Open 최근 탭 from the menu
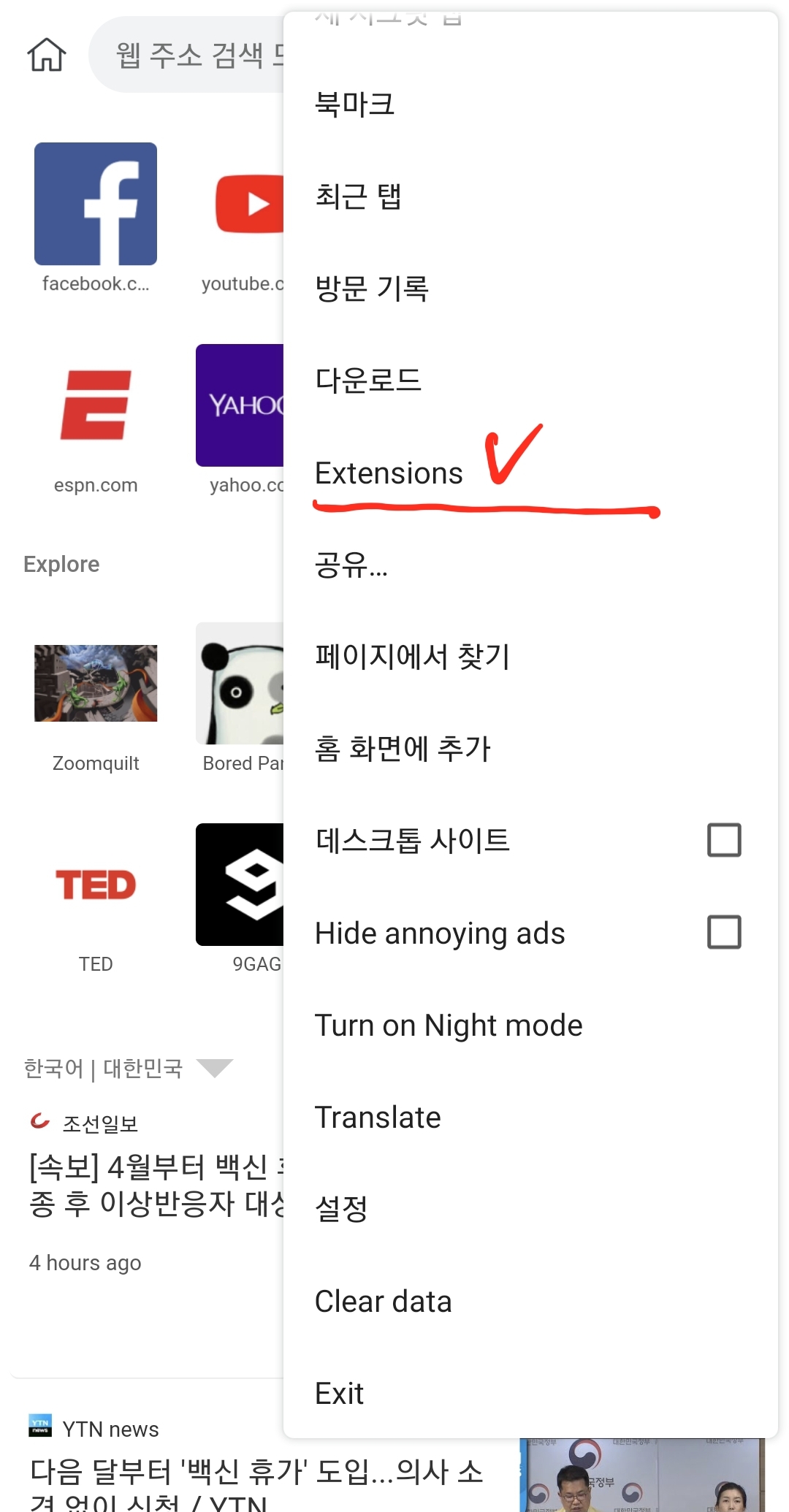This screenshot has height=1512, width=789. click(x=358, y=196)
